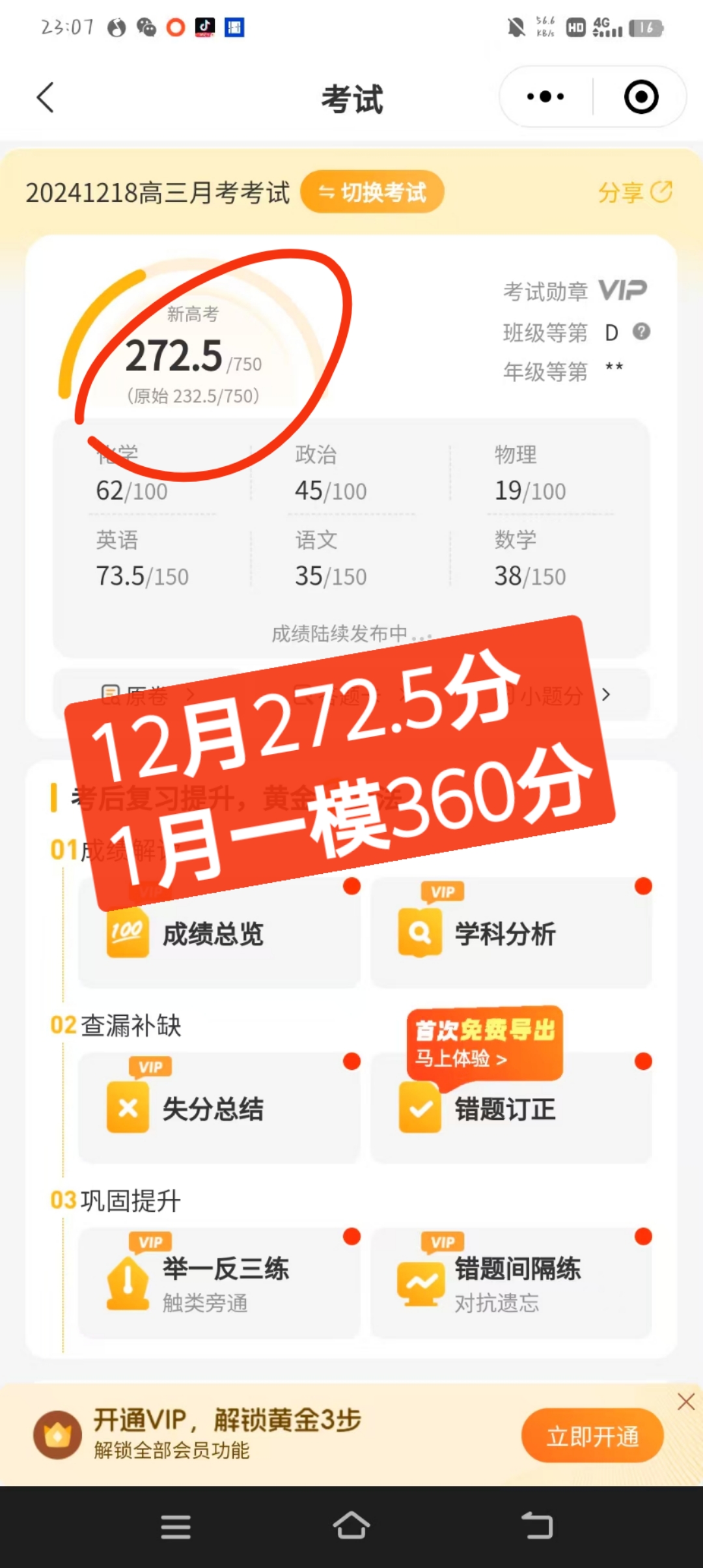Open recent apps from the navigation bar
The height and width of the screenshot is (1568, 703).
pyautogui.click(x=176, y=1526)
